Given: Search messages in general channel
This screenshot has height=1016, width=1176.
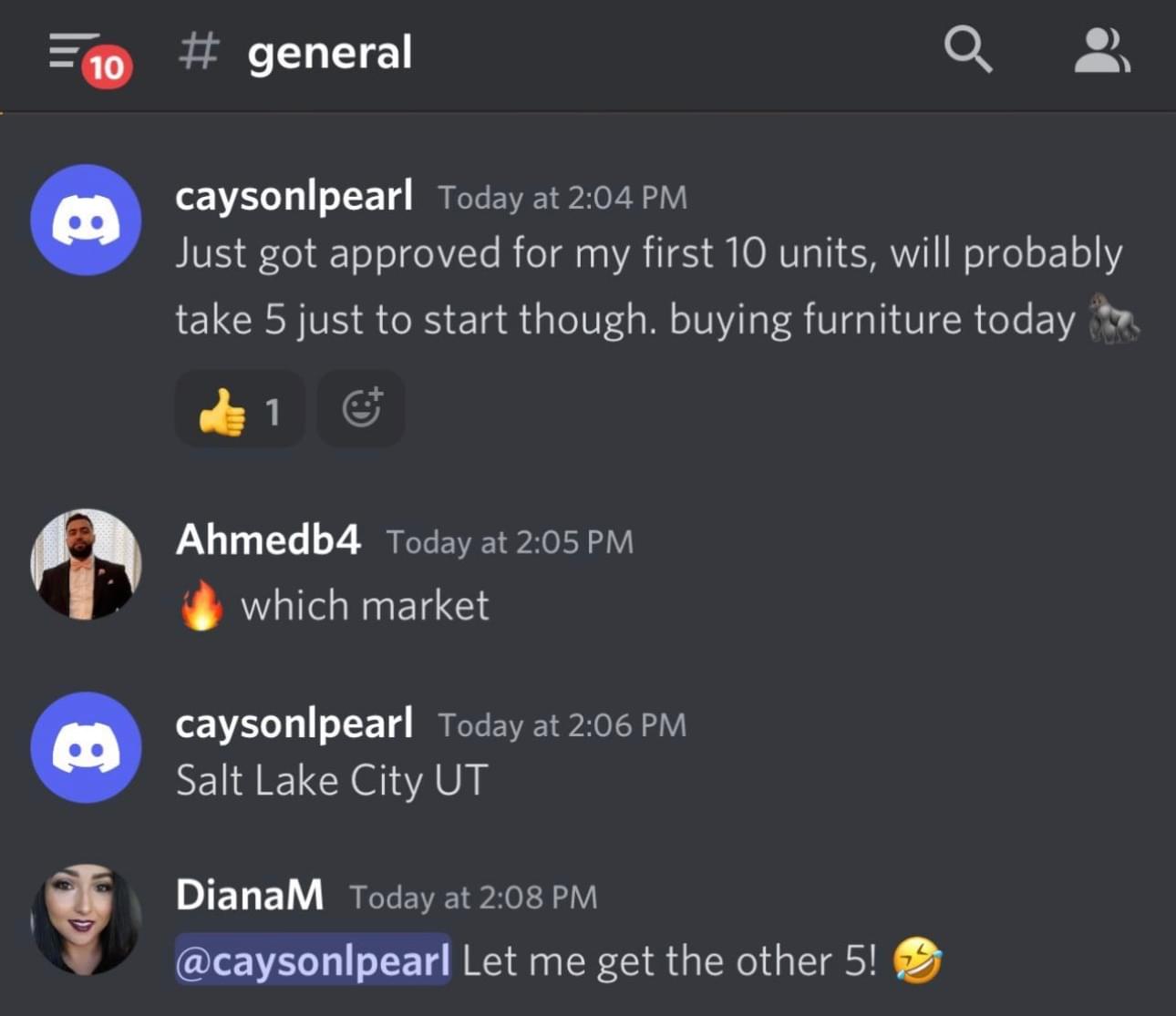Looking at the screenshot, I should pyautogui.click(x=967, y=49).
